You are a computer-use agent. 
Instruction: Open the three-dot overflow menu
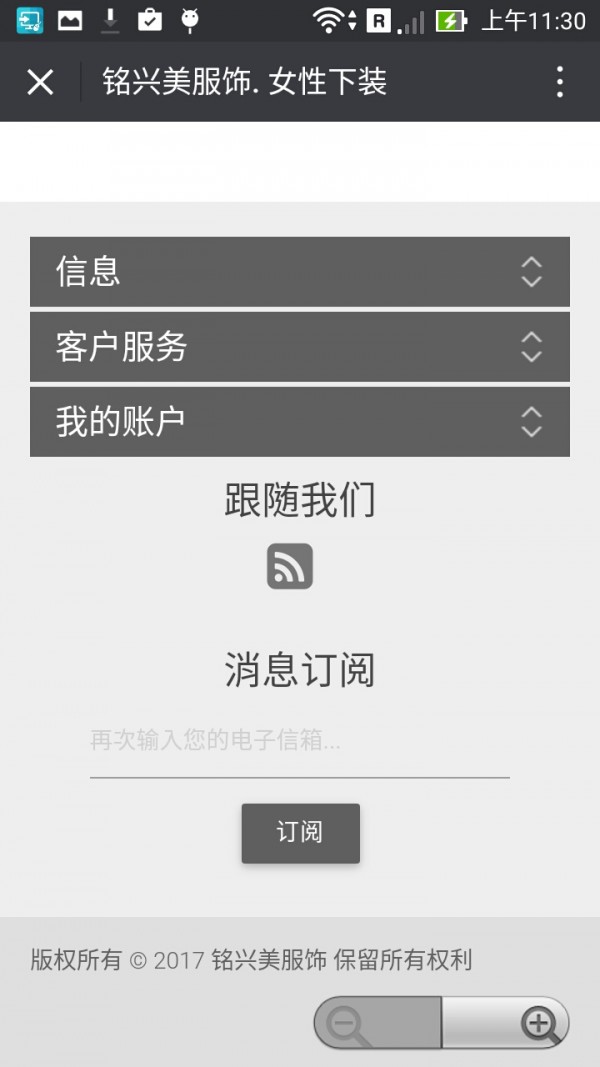(x=560, y=82)
